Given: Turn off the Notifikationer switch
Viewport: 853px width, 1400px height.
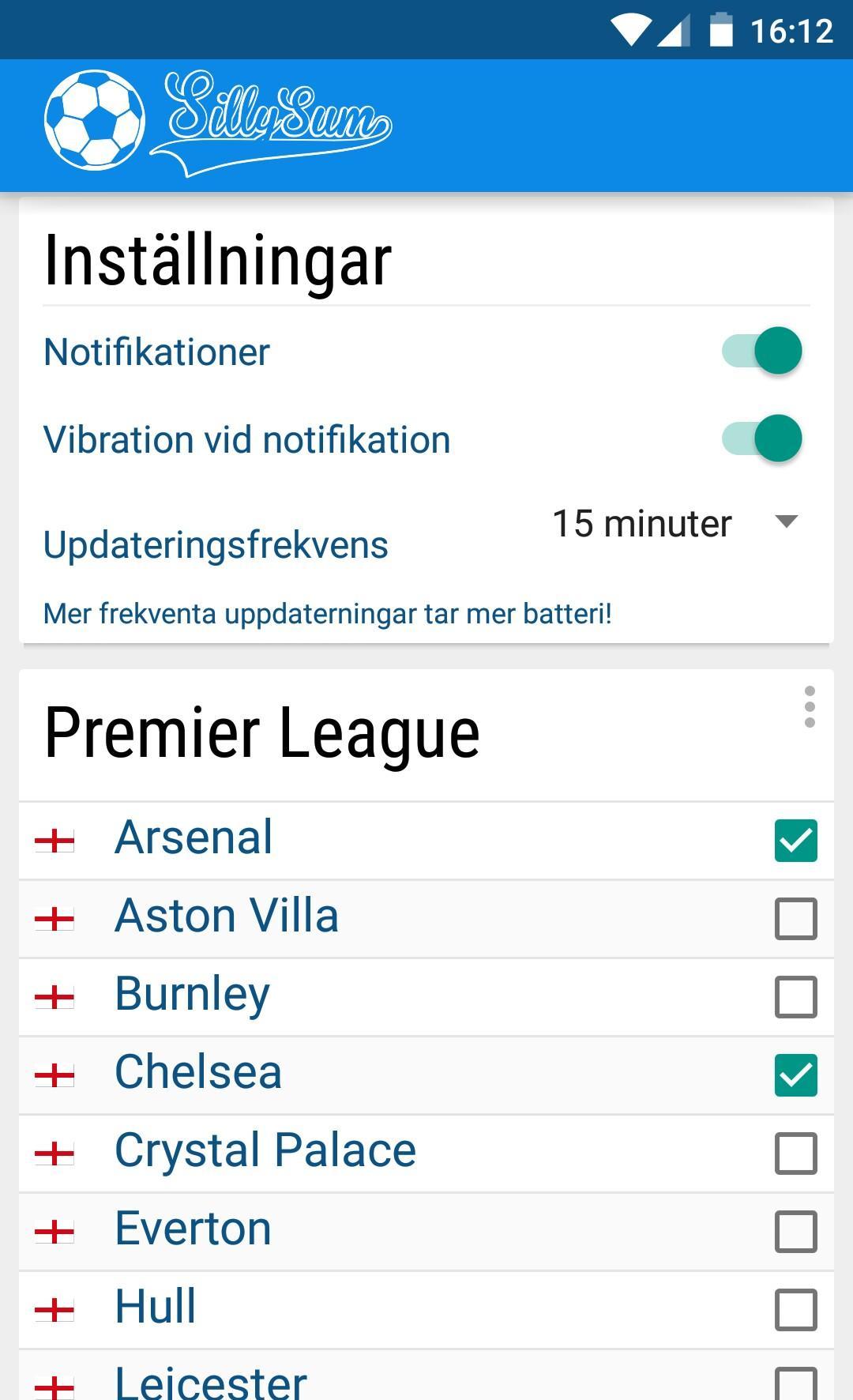Looking at the screenshot, I should click(x=762, y=351).
